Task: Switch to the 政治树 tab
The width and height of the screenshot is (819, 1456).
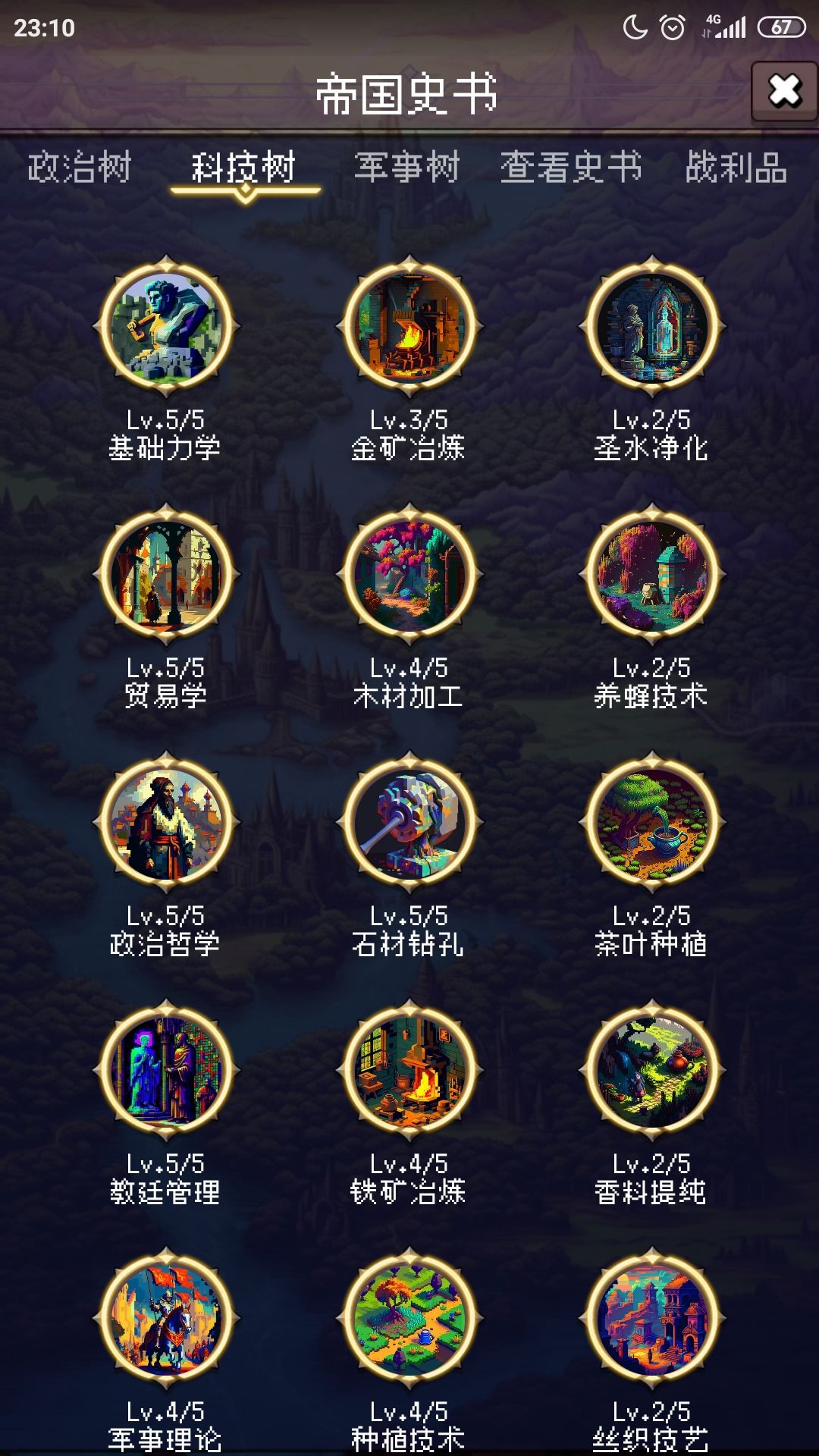Action: (x=80, y=167)
